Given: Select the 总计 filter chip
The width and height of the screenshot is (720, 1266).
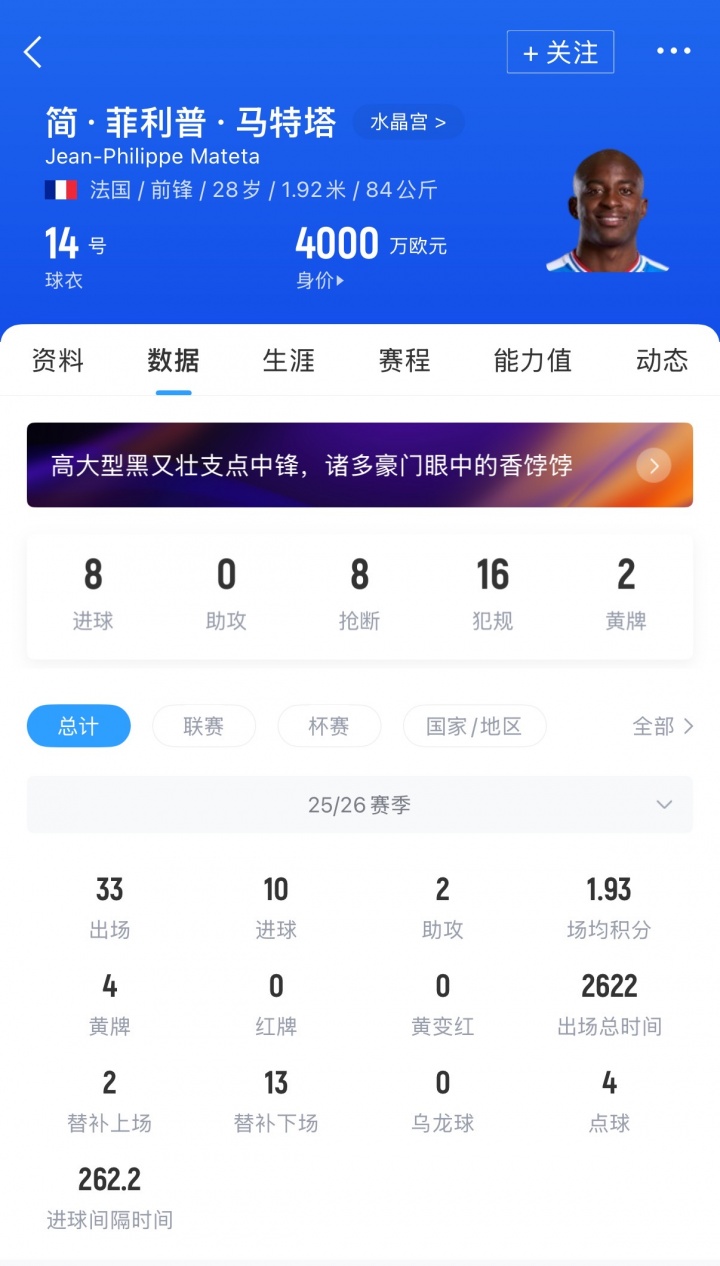Looking at the screenshot, I should pyautogui.click(x=78, y=726).
